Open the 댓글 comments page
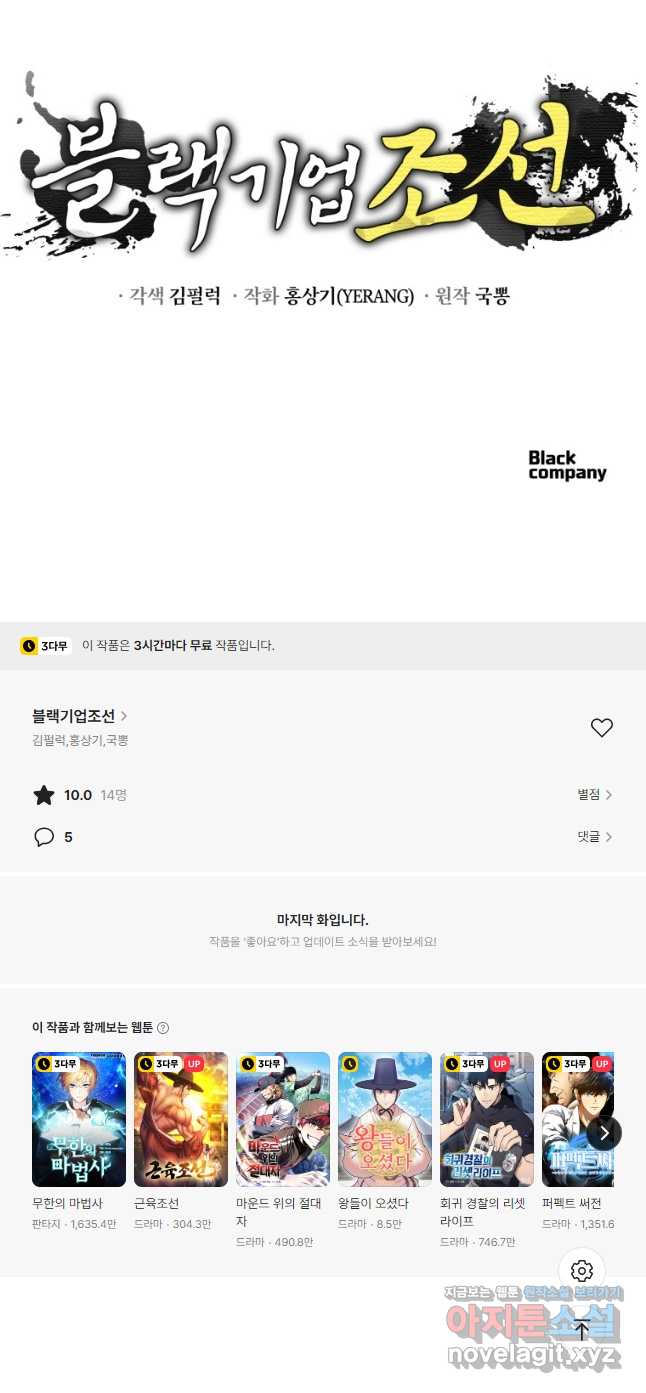This screenshot has width=646, height=1393. (x=594, y=836)
